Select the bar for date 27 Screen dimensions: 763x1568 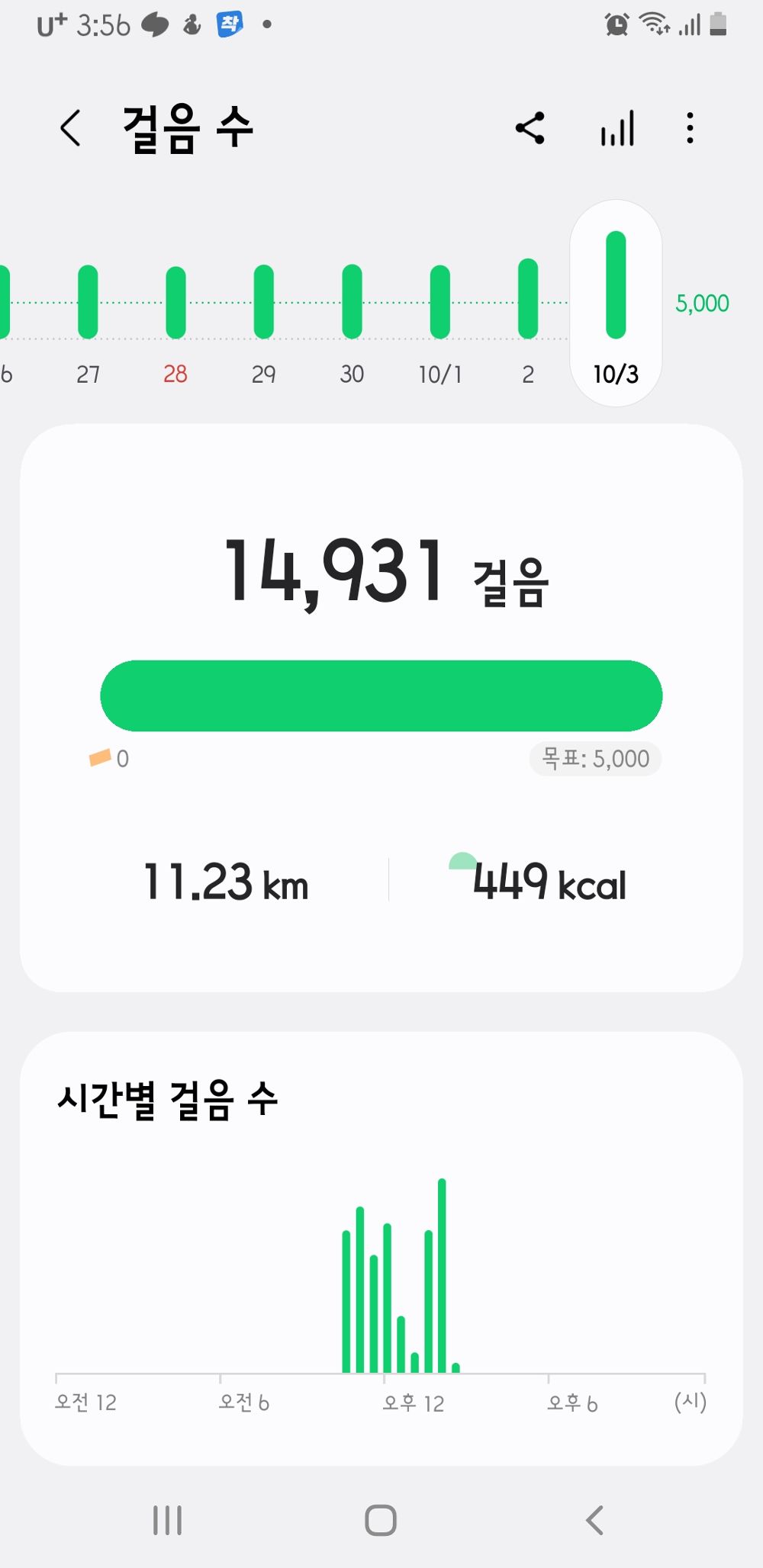[88, 303]
